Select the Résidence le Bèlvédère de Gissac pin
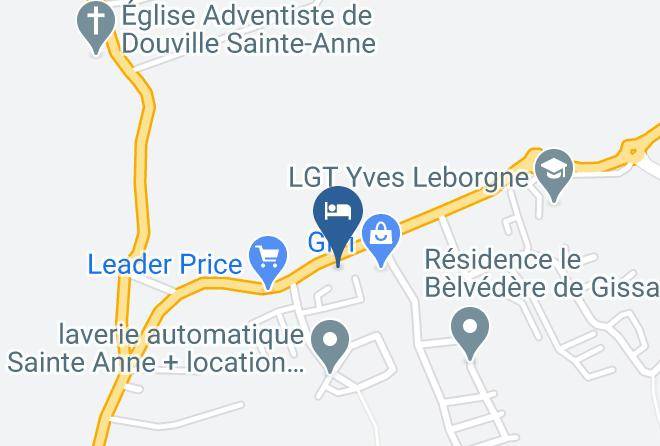 (469, 329)
